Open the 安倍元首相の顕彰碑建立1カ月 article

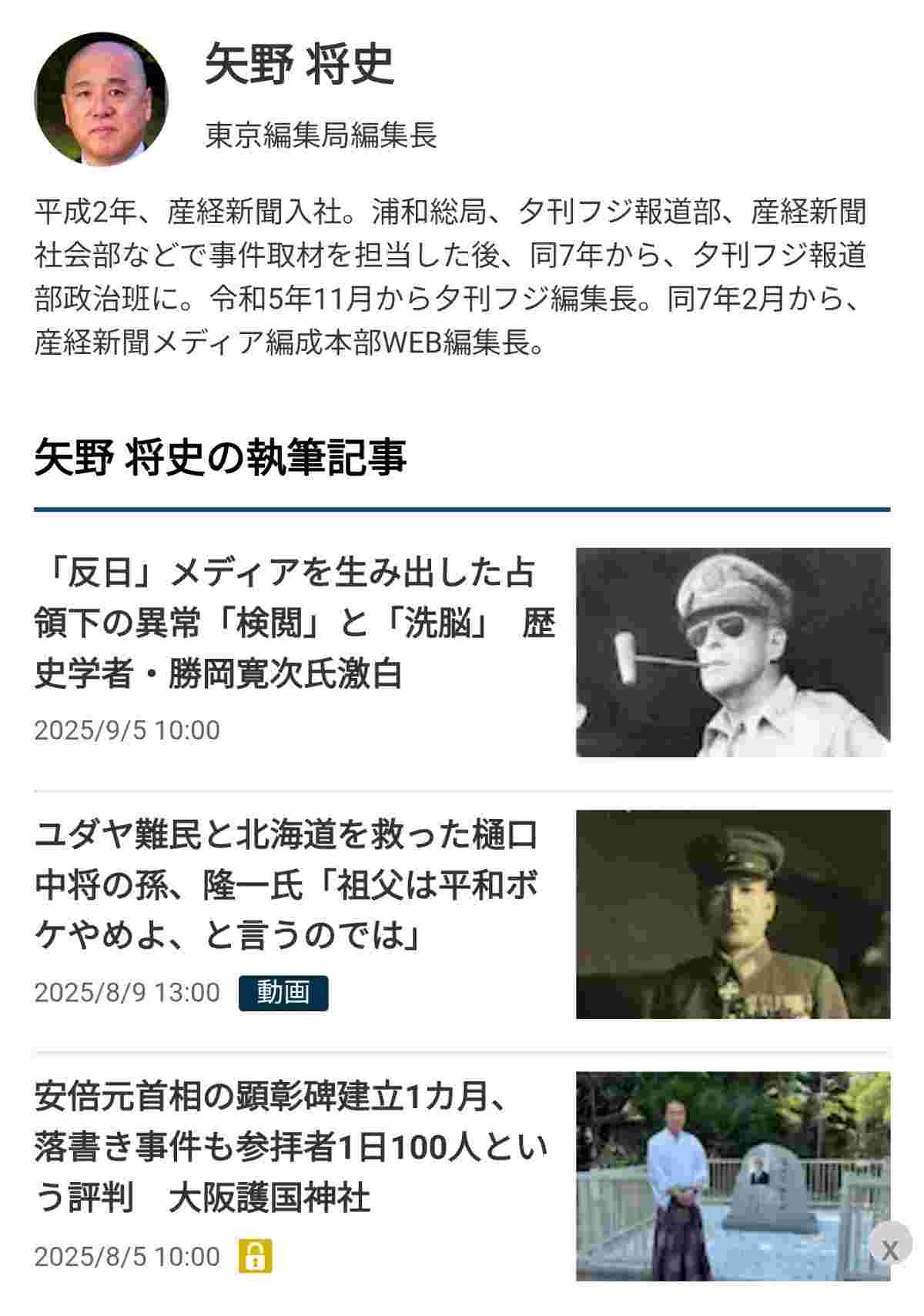point(291,1147)
